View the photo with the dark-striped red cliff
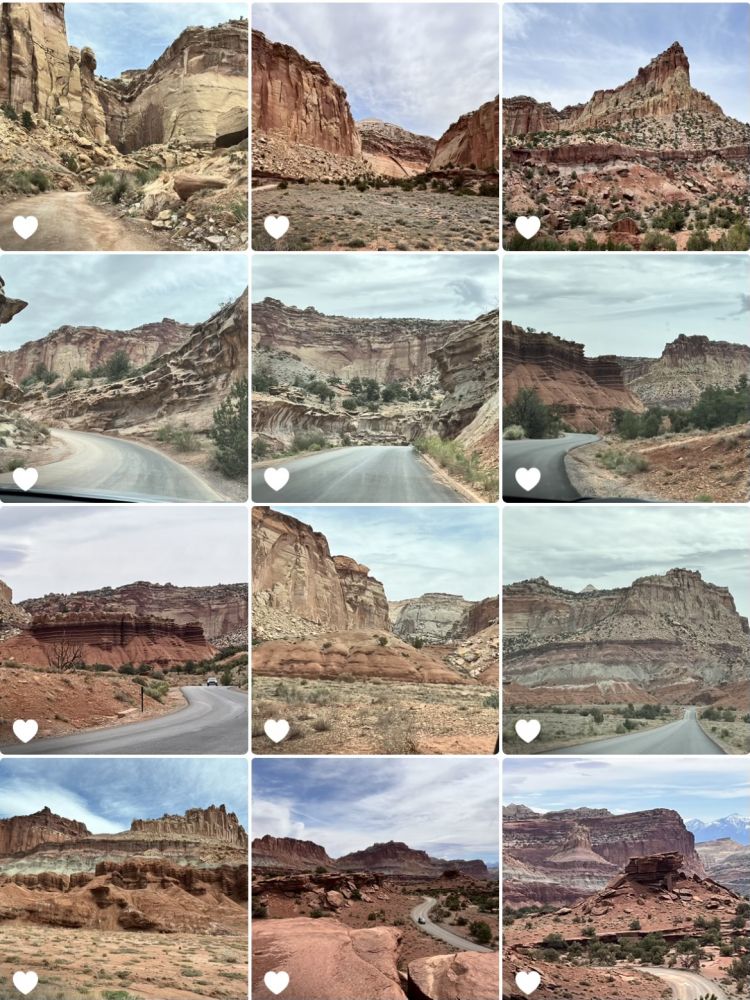The width and height of the screenshot is (750, 1000). tap(626, 377)
